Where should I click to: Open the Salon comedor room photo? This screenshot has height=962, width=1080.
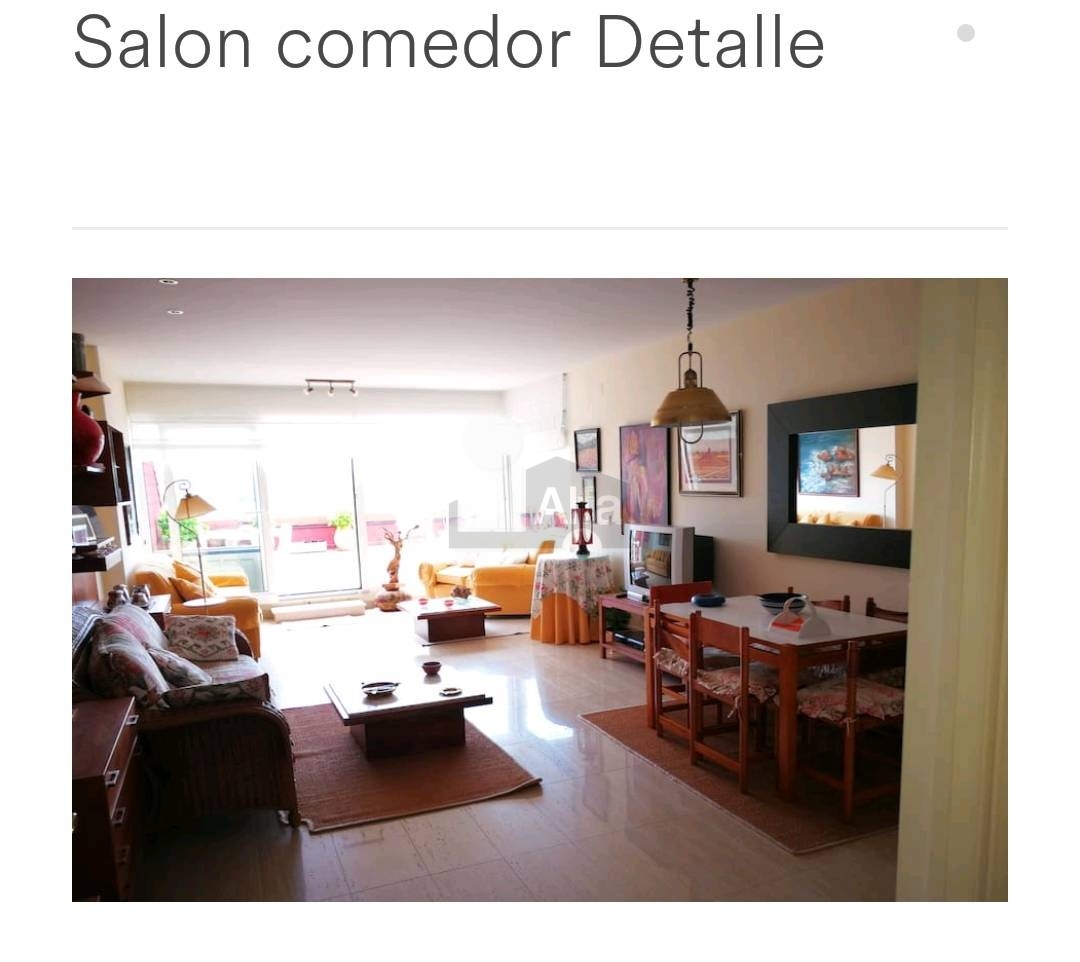(539, 589)
